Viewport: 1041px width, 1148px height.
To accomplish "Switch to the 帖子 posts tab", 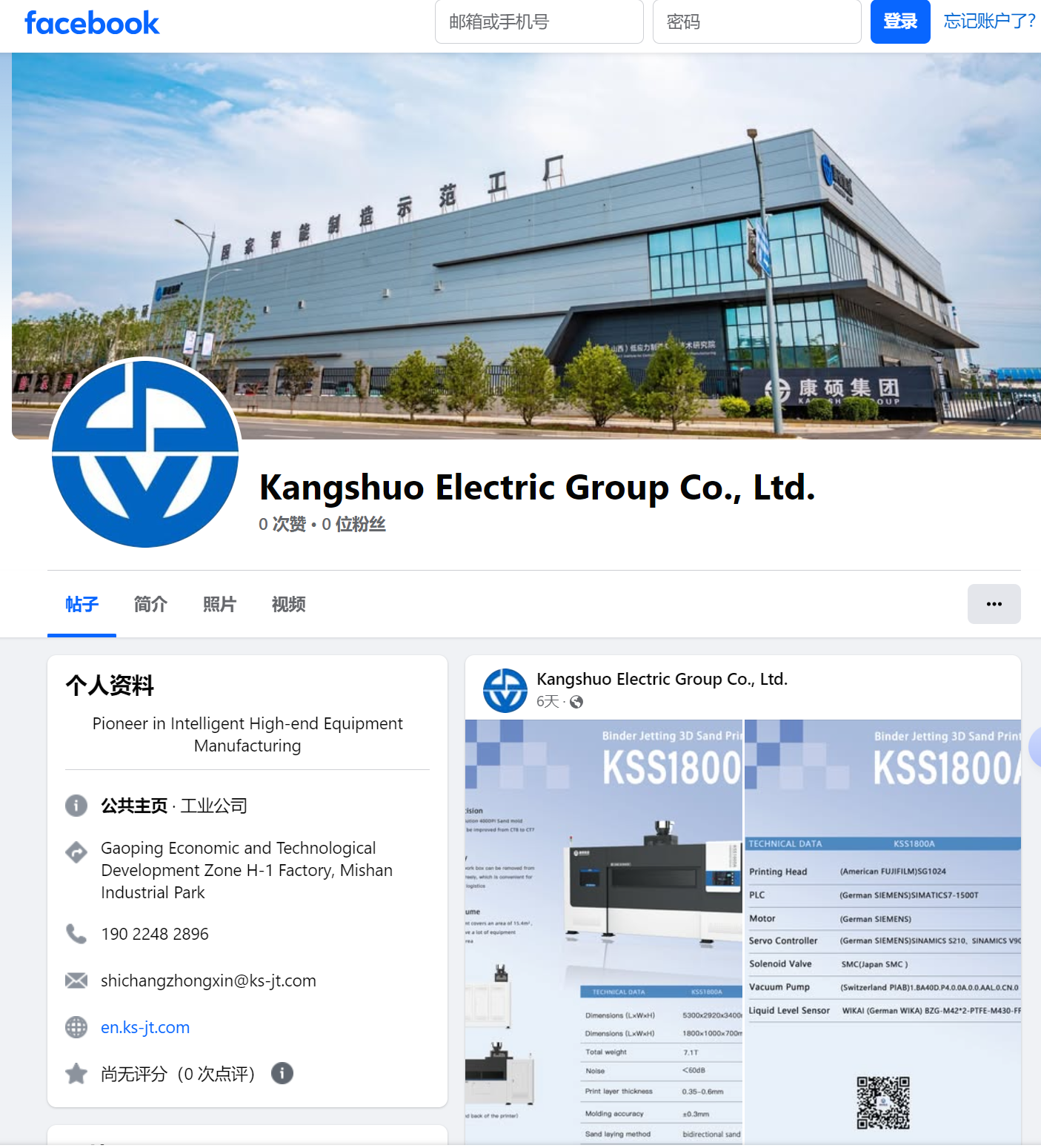I will [82, 605].
